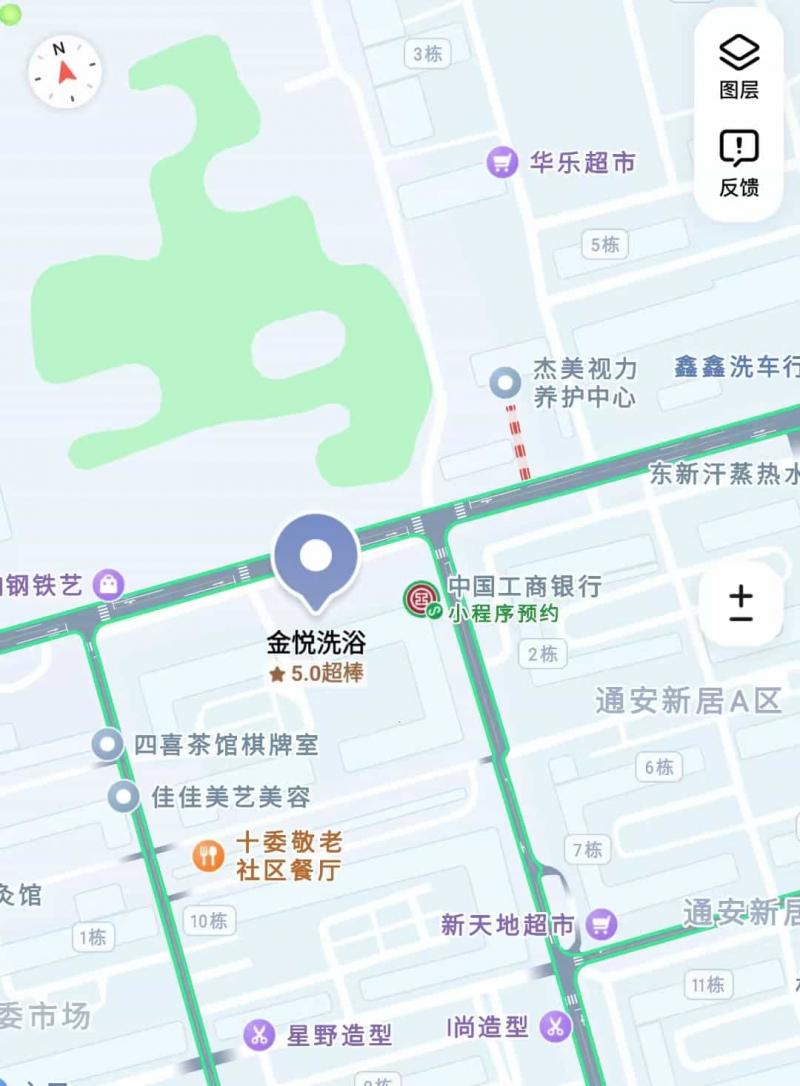Tap the compass to reset map orientation
800x1086 pixels.
click(x=66, y=71)
